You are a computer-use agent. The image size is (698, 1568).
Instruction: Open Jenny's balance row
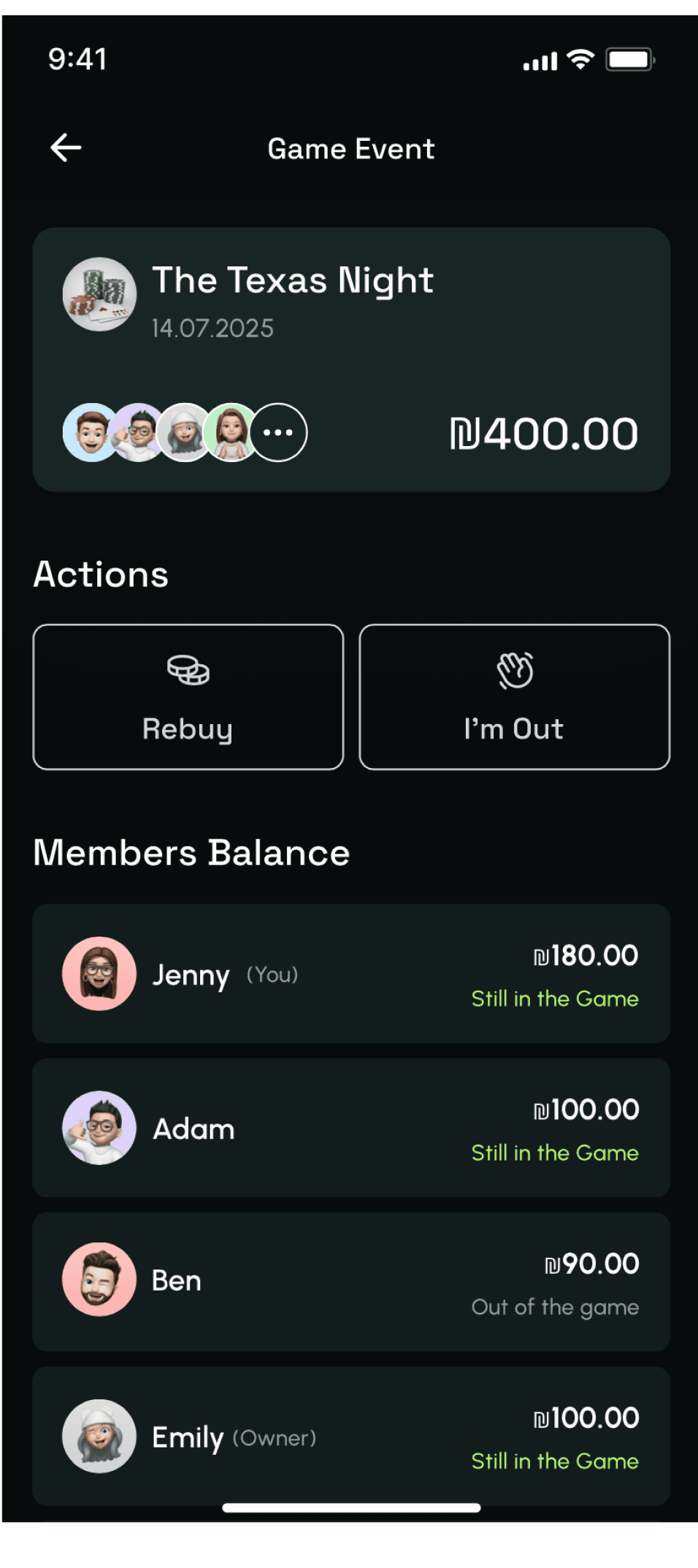pyautogui.click(x=351, y=974)
